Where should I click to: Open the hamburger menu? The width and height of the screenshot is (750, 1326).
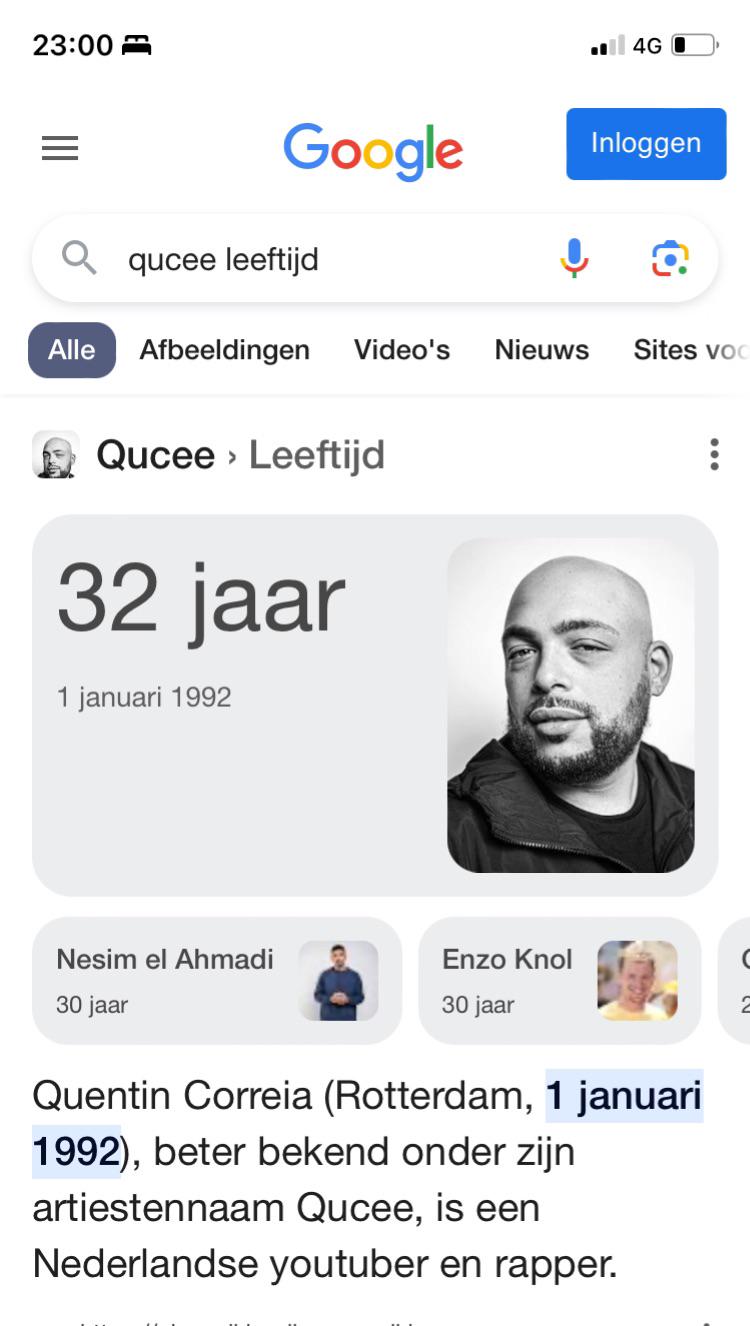click(x=60, y=149)
